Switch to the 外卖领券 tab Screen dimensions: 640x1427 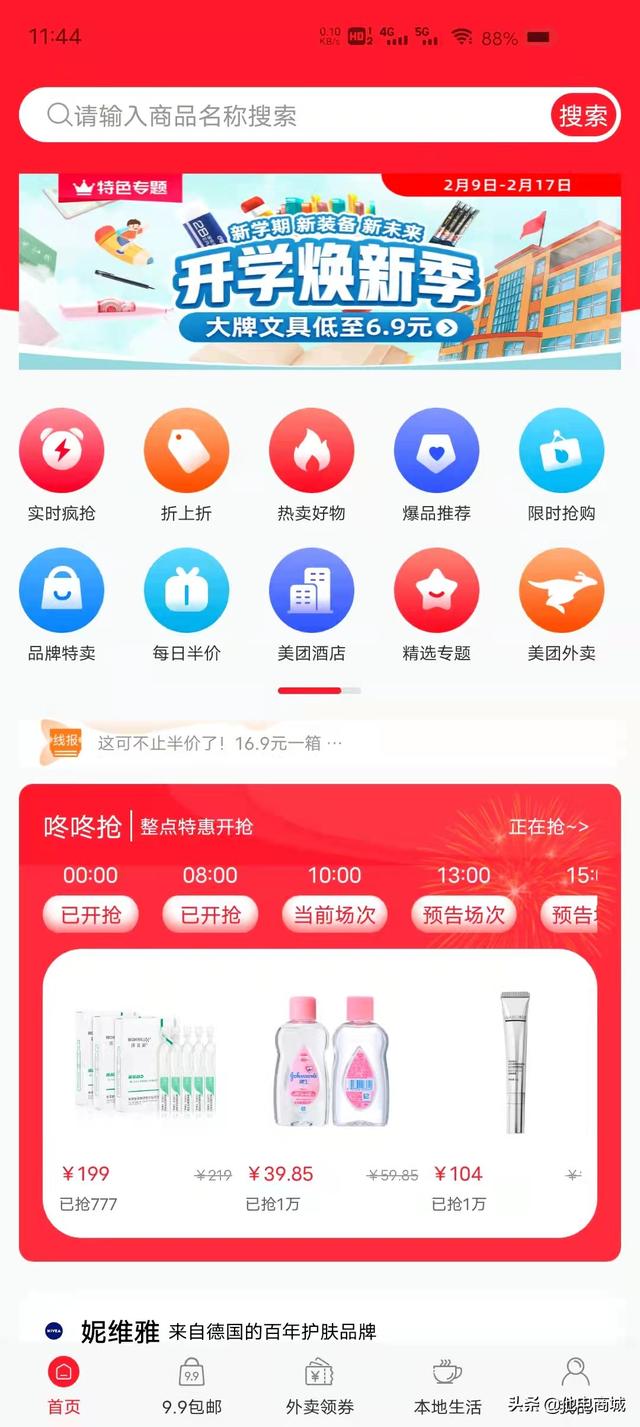tap(319, 1386)
